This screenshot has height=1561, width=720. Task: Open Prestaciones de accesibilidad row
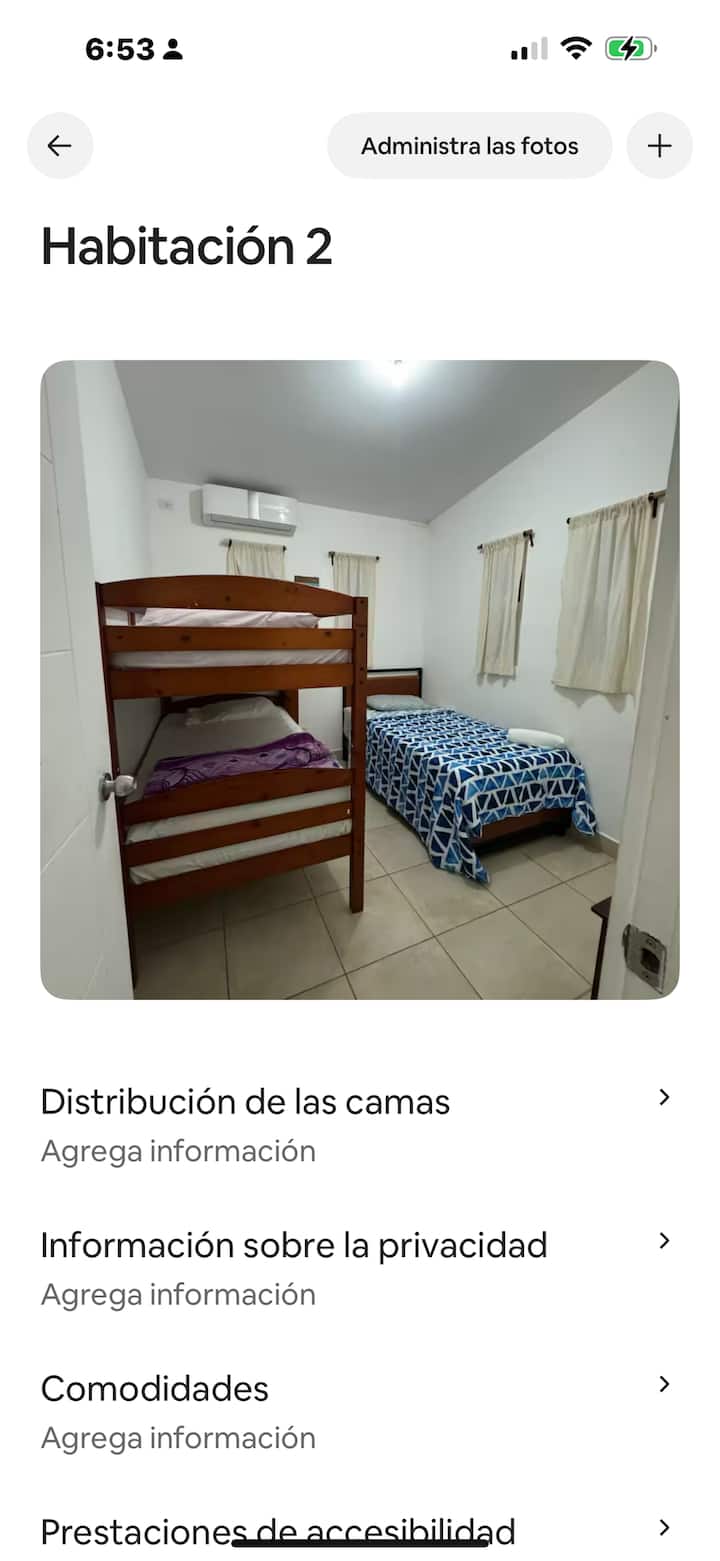point(358,1530)
